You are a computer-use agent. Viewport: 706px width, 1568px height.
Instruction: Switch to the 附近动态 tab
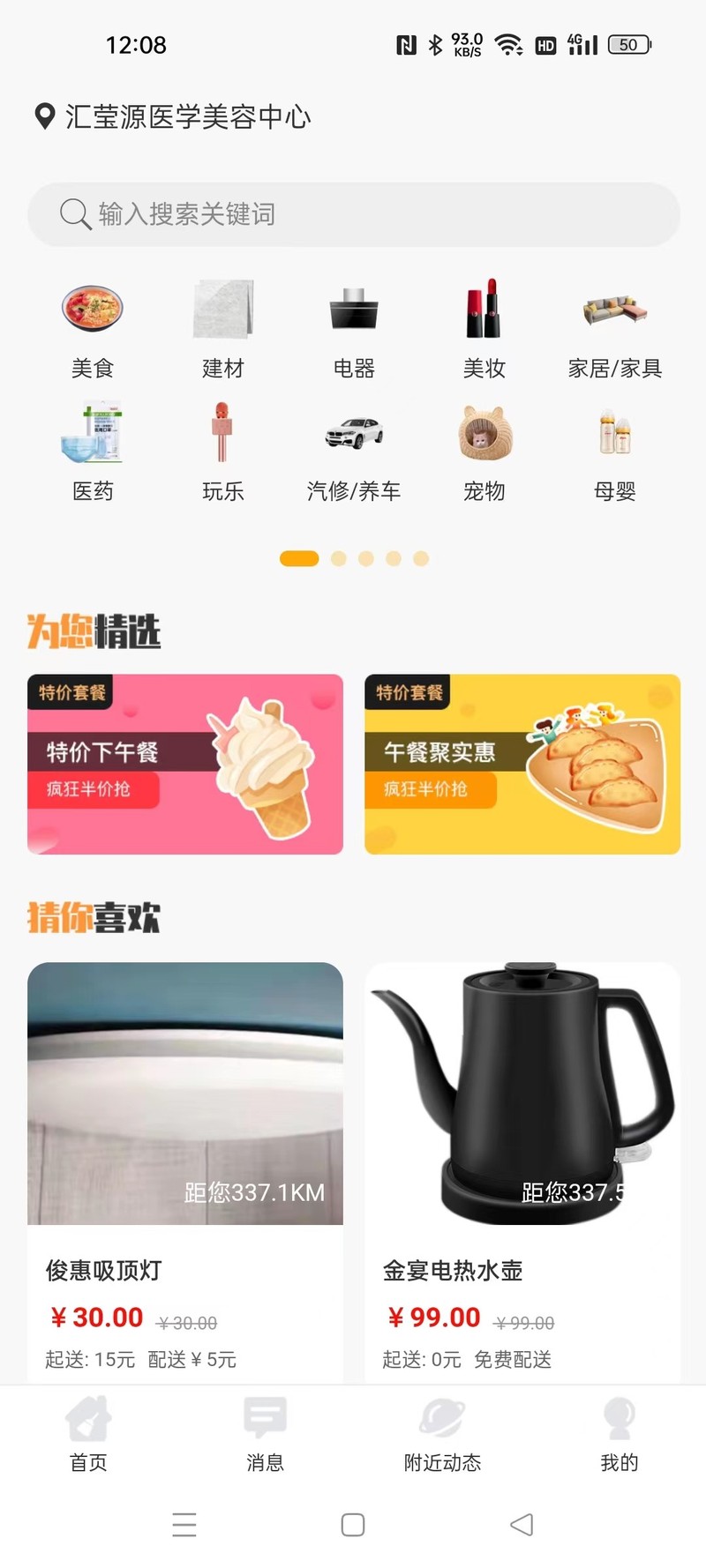coord(442,1434)
